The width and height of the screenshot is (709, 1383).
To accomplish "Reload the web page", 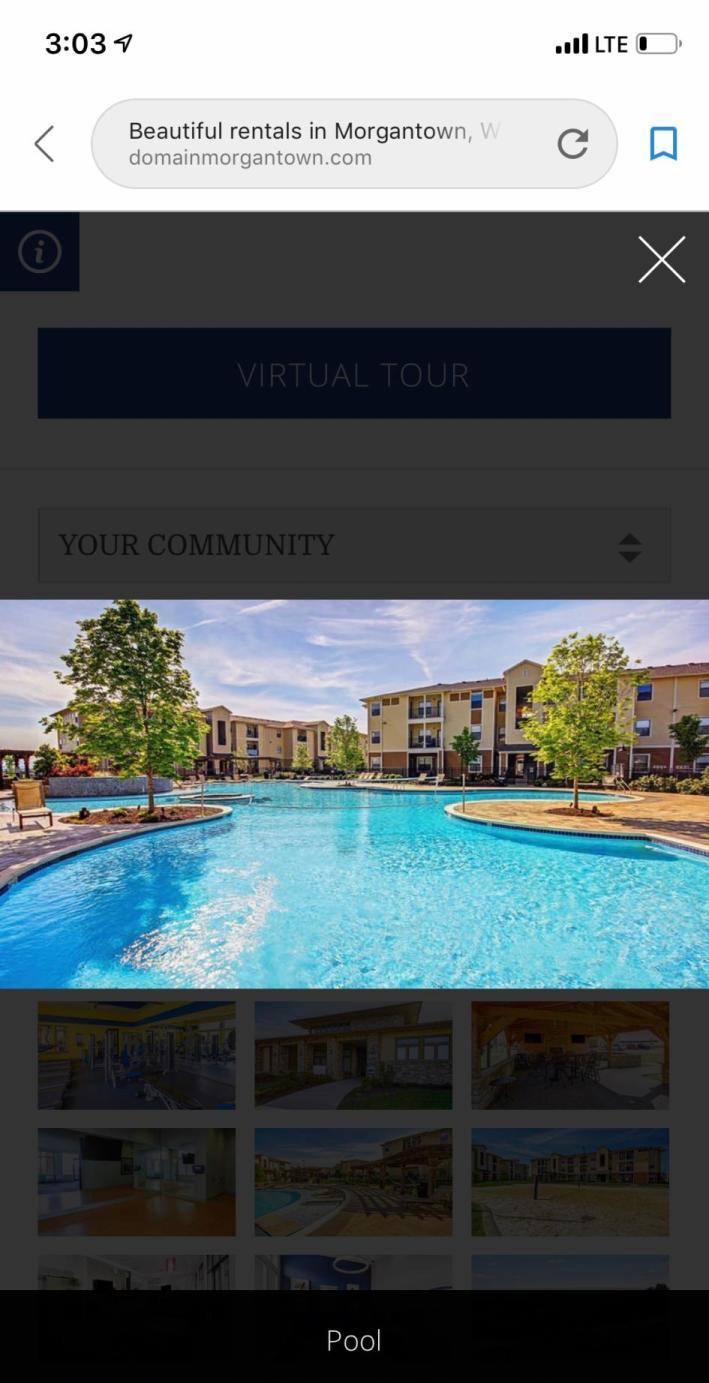I will [x=572, y=144].
